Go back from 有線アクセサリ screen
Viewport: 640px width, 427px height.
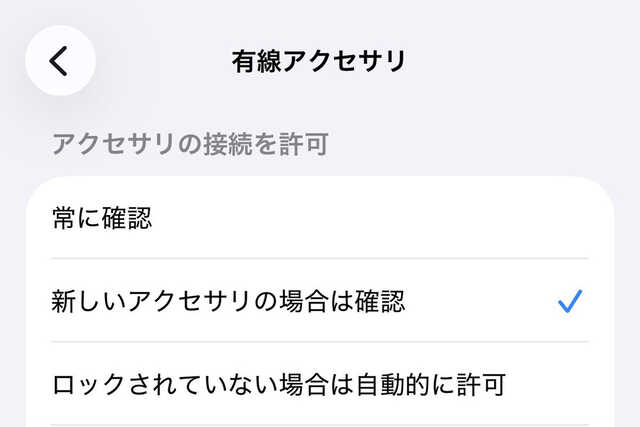(60, 61)
